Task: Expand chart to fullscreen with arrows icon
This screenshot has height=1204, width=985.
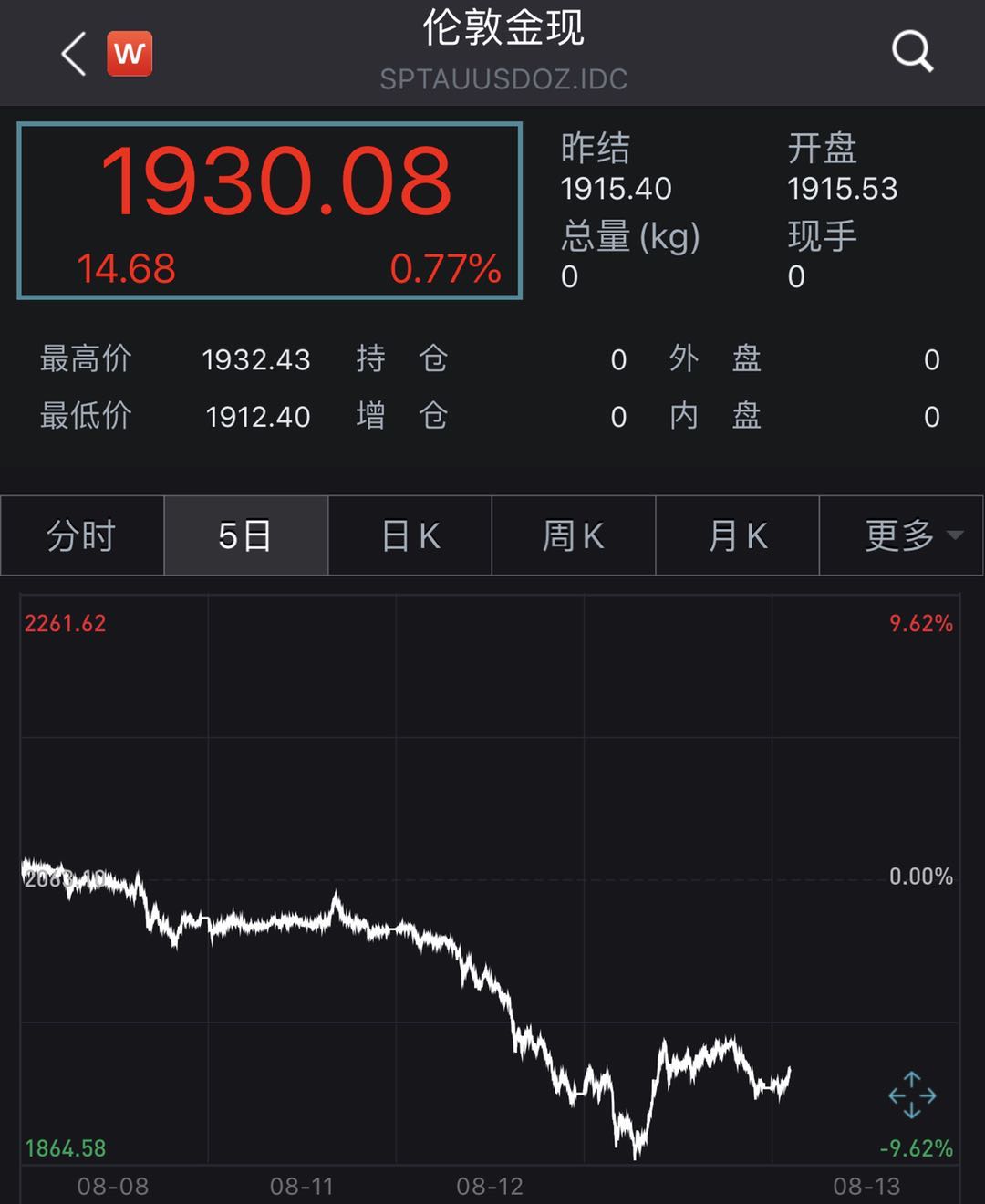Action: point(912,1095)
